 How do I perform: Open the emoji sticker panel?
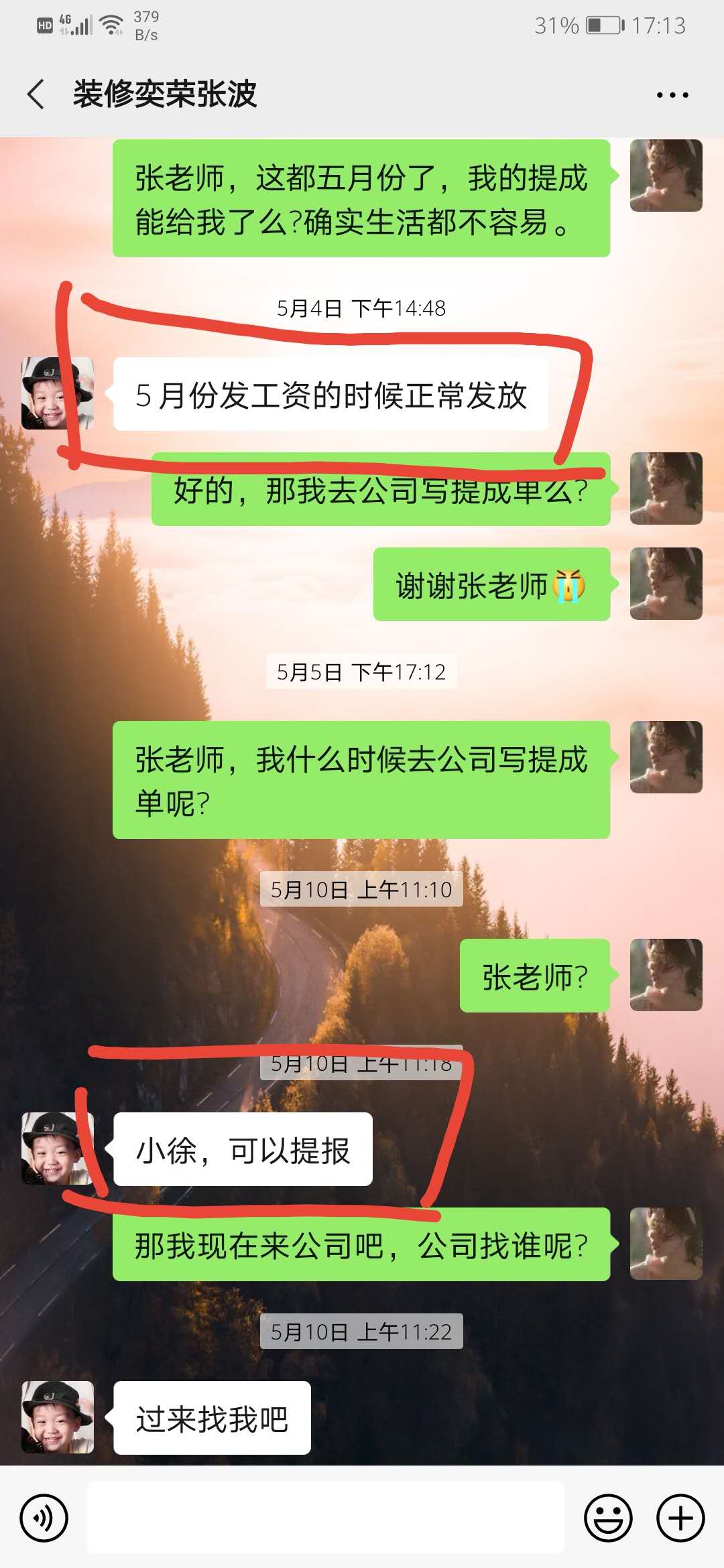pos(608,1518)
